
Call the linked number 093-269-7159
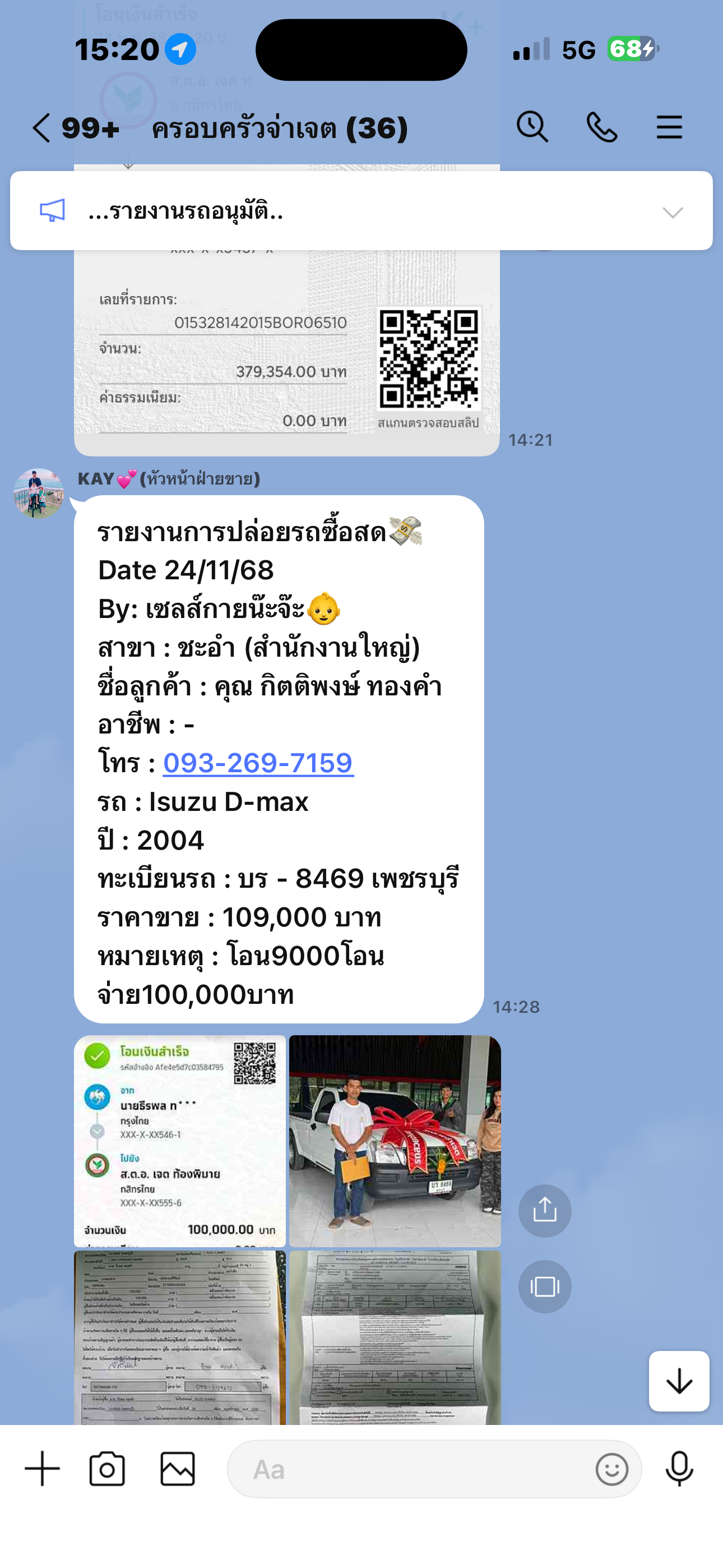258,763
